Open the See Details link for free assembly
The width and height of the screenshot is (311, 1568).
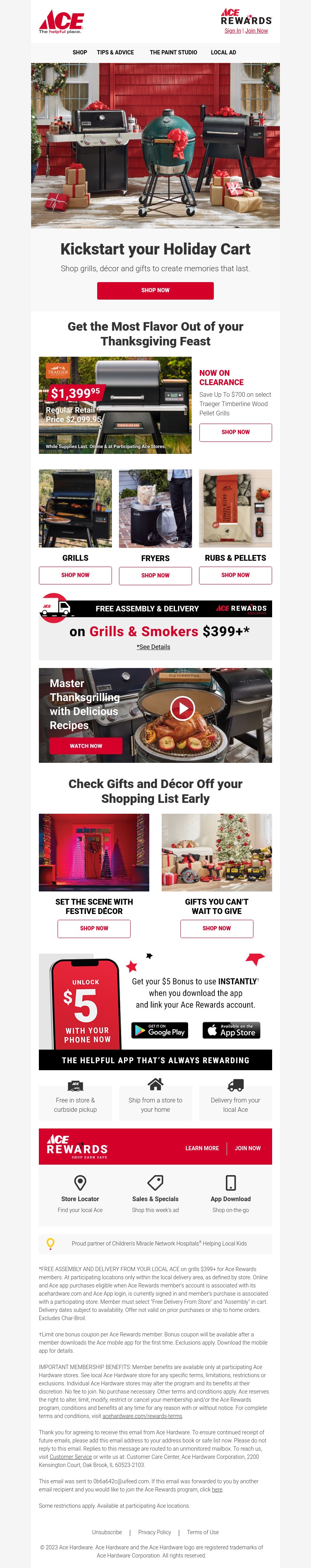pyautogui.click(x=154, y=647)
